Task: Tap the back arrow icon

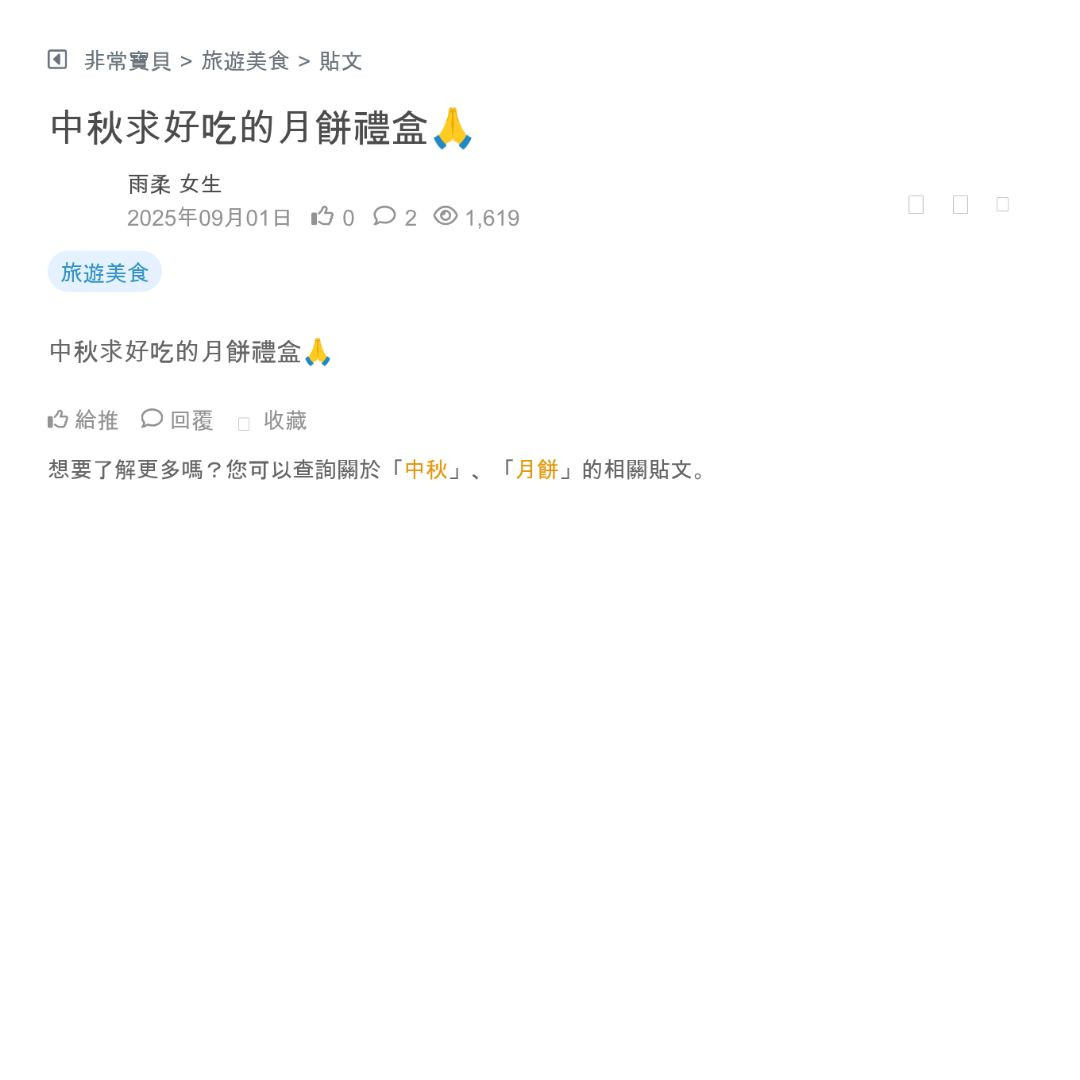Action: (x=57, y=60)
